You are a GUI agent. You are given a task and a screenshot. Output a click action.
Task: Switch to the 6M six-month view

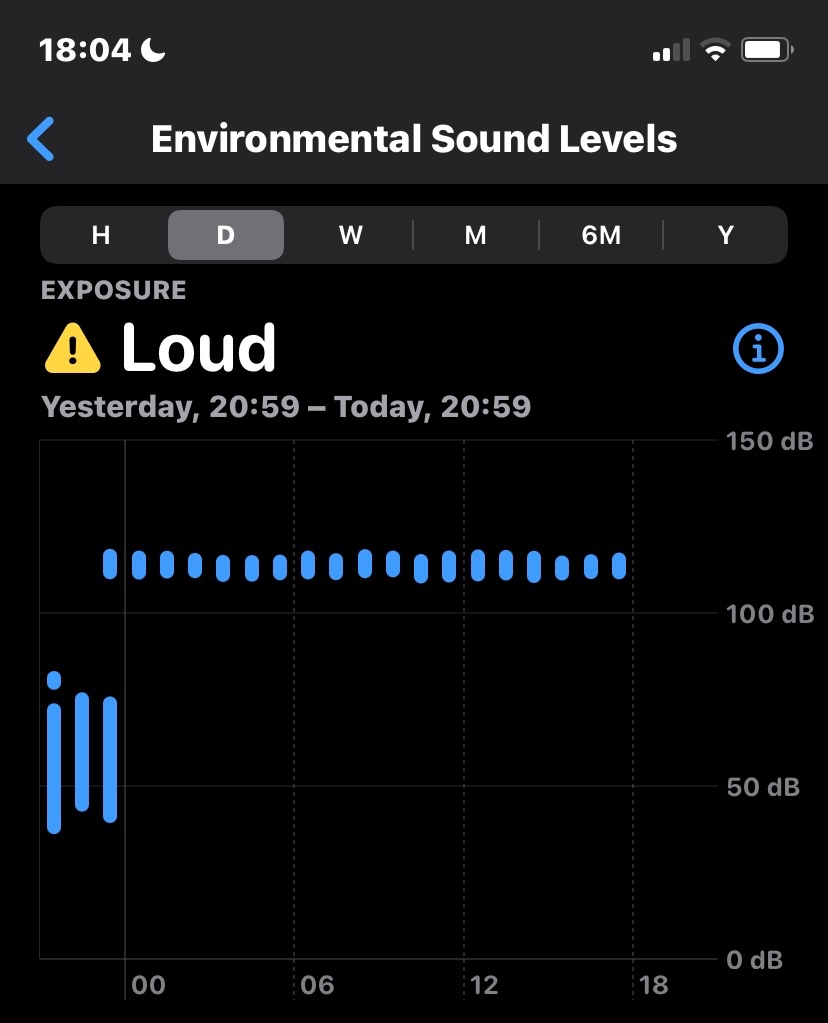click(x=601, y=235)
